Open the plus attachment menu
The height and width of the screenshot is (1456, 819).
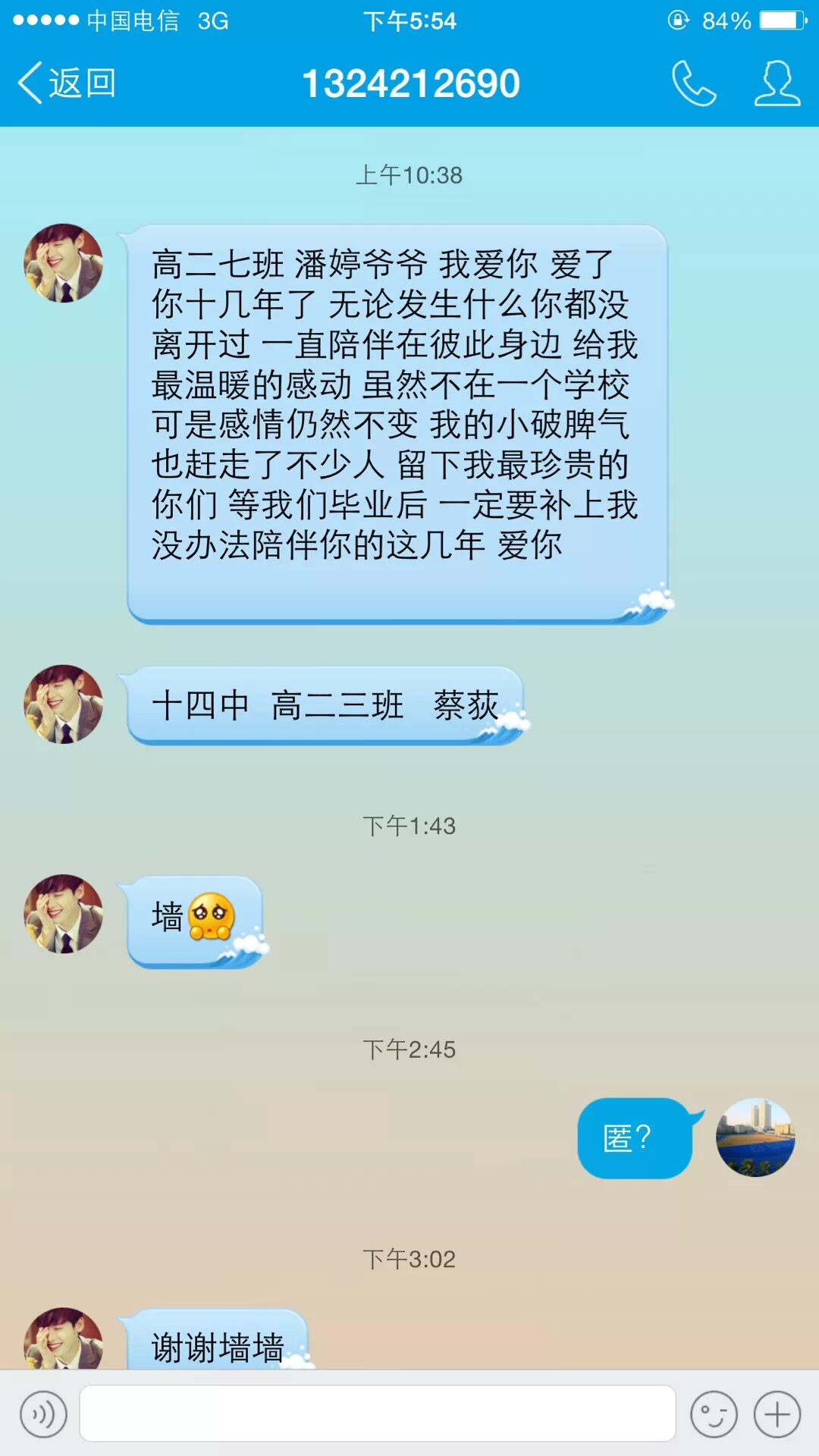(x=777, y=1414)
